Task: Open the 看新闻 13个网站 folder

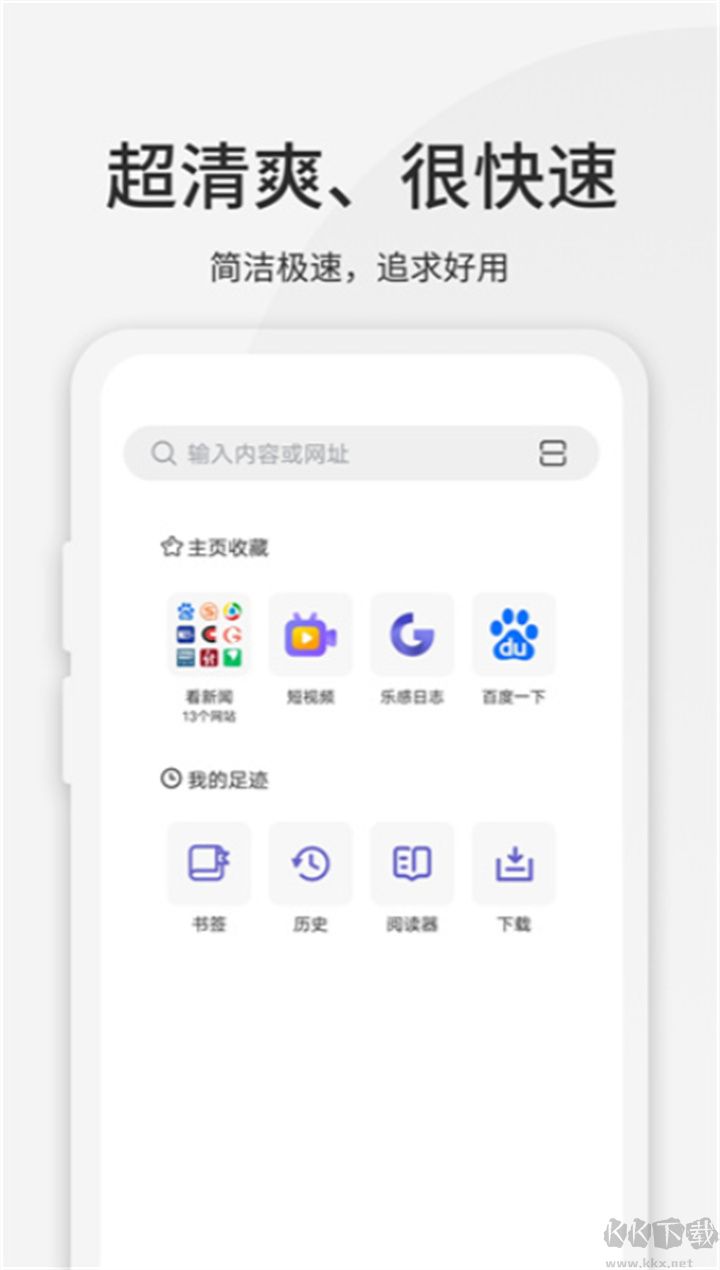Action: click(209, 633)
